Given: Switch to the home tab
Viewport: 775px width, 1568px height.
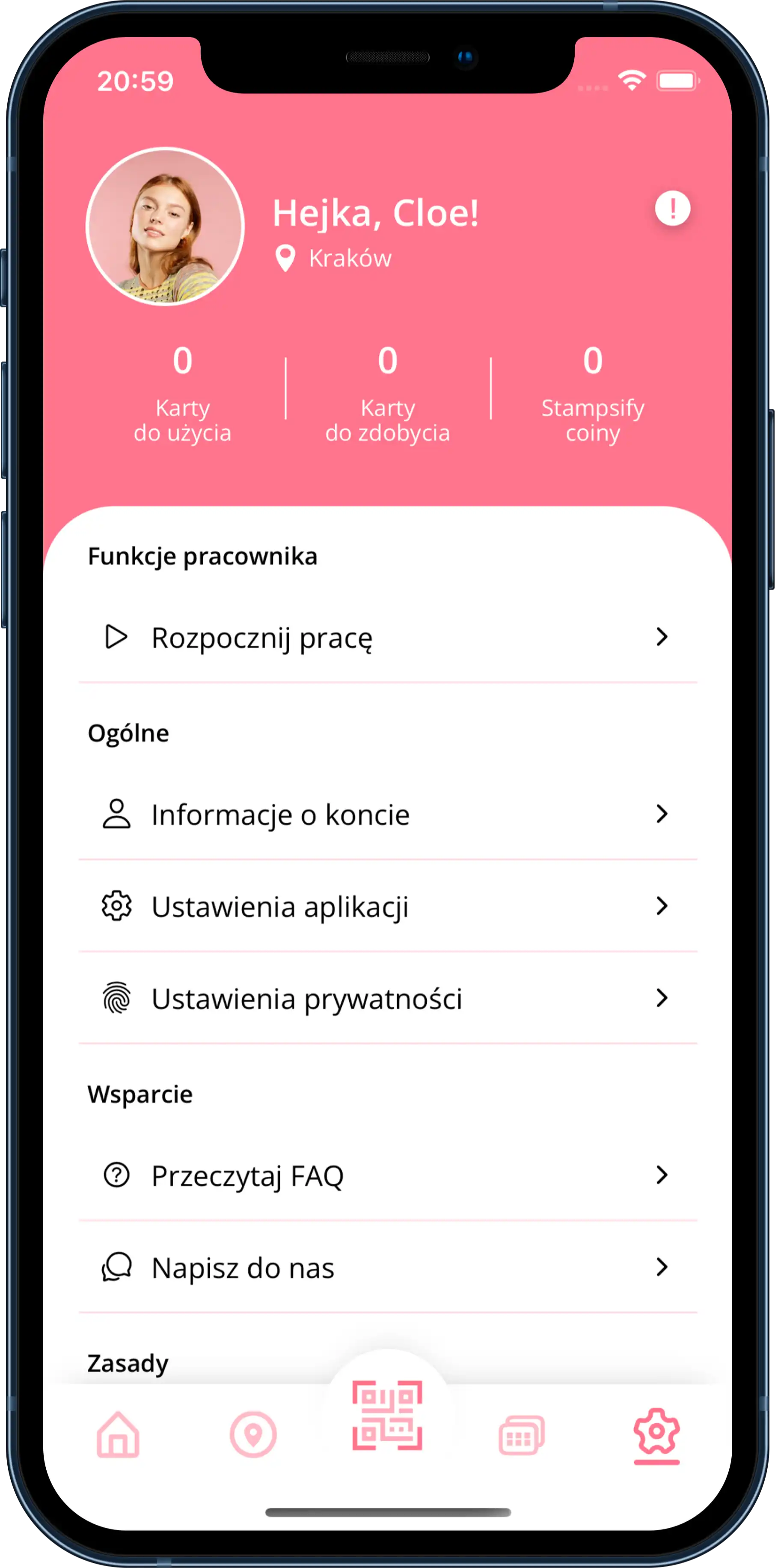Looking at the screenshot, I should pyautogui.click(x=118, y=1435).
